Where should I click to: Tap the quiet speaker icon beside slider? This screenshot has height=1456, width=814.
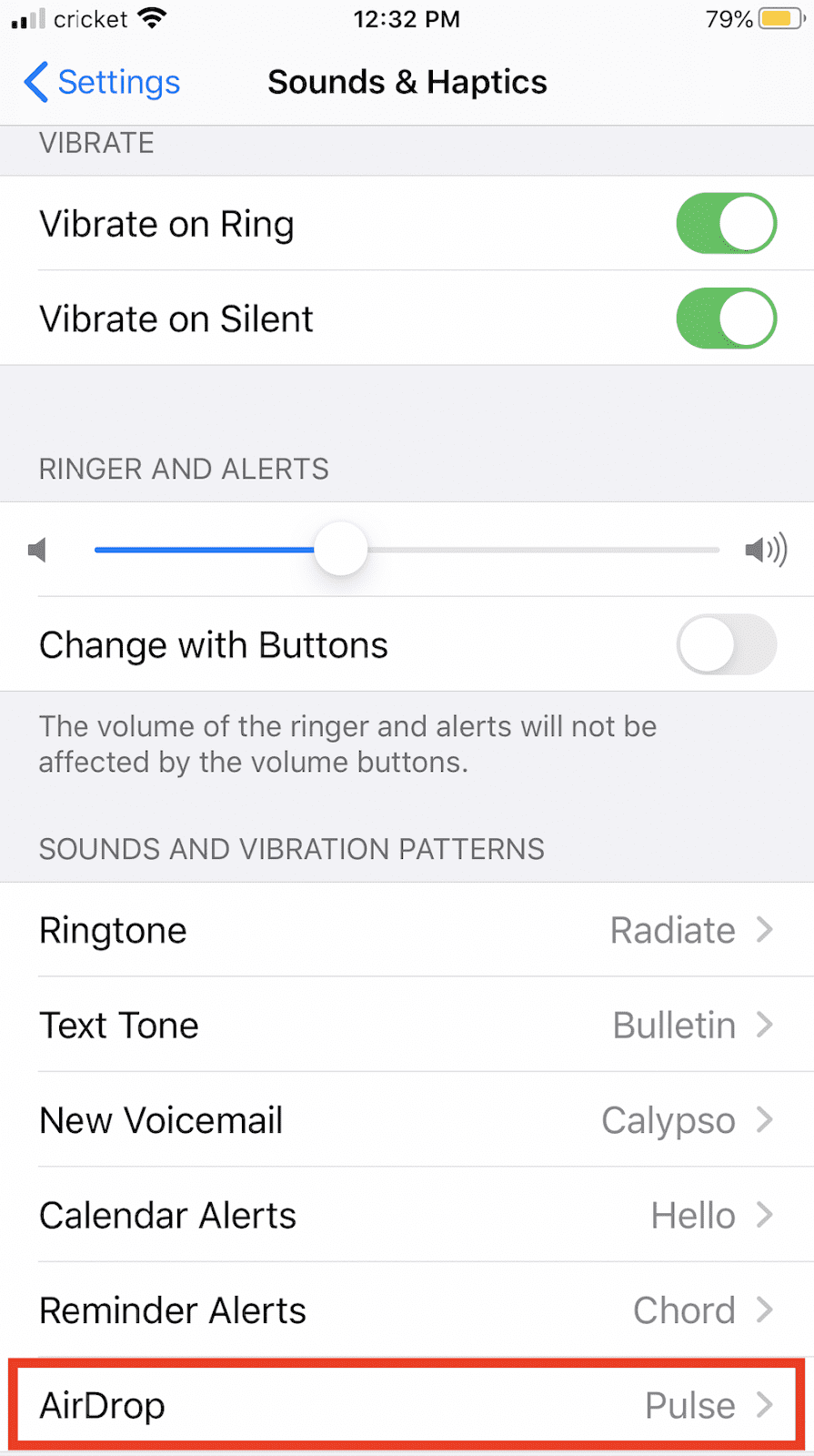click(38, 549)
